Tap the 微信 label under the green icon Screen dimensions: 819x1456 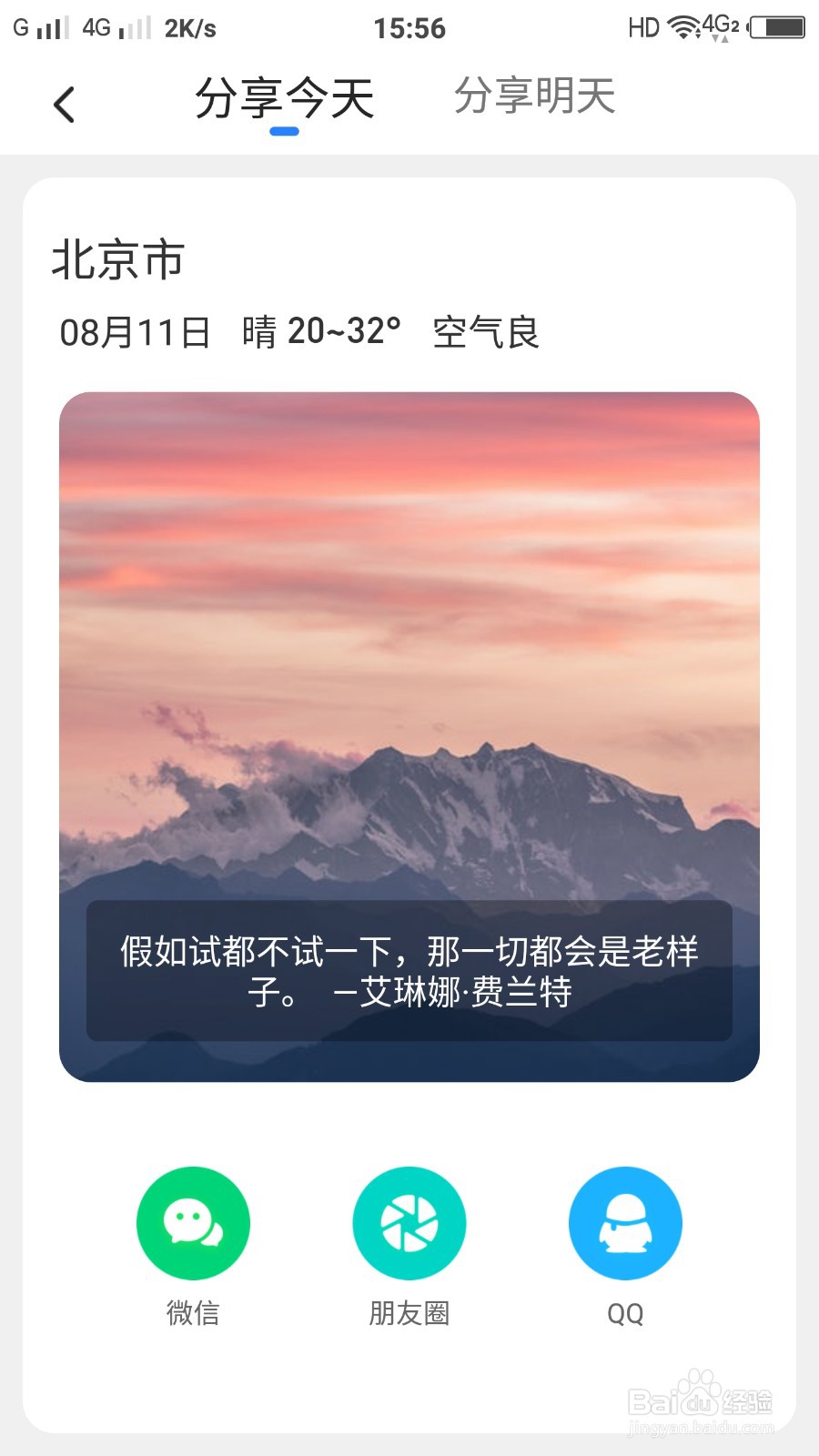click(193, 1313)
